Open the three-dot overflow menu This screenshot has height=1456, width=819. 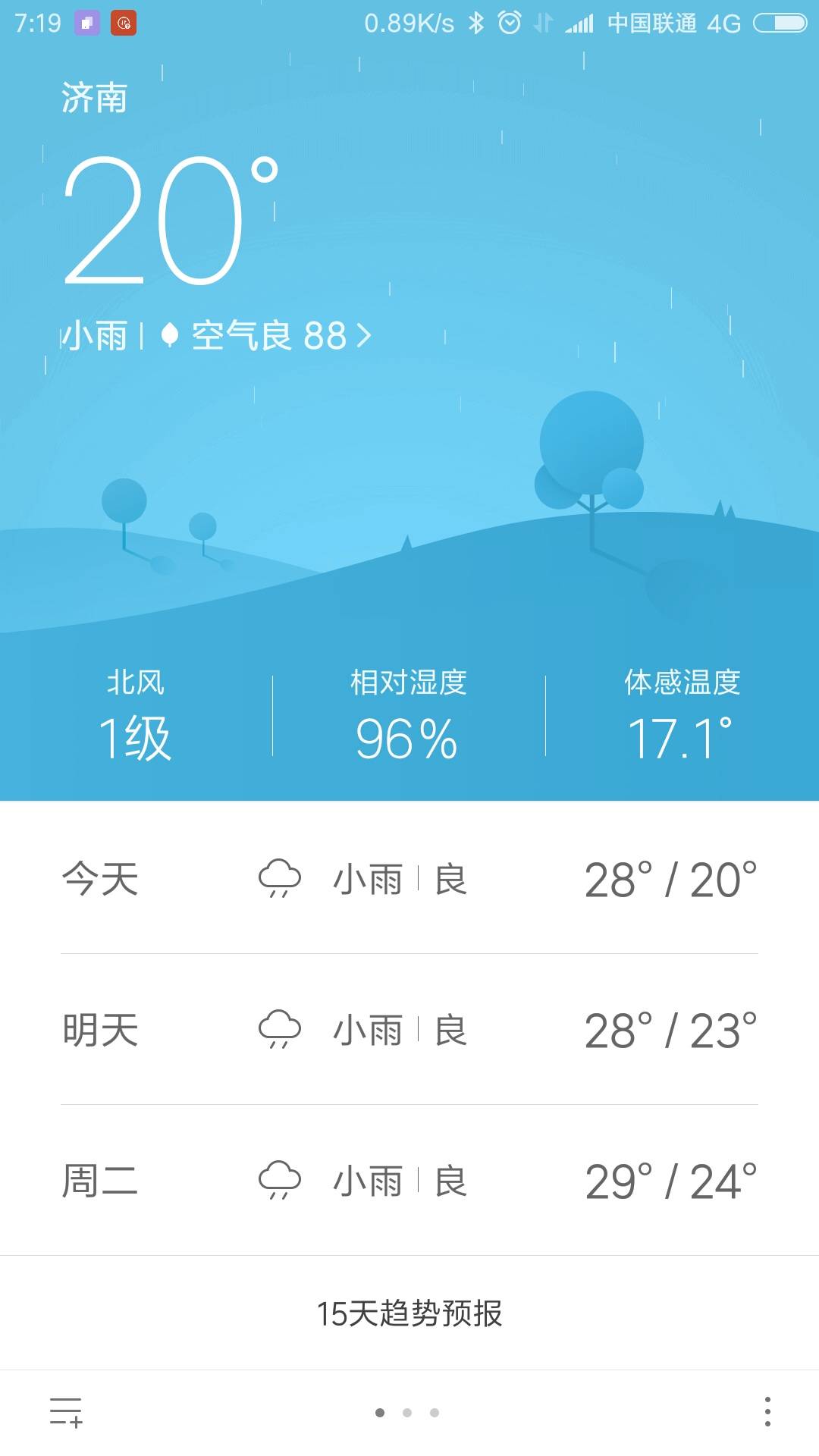[x=767, y=1412]
